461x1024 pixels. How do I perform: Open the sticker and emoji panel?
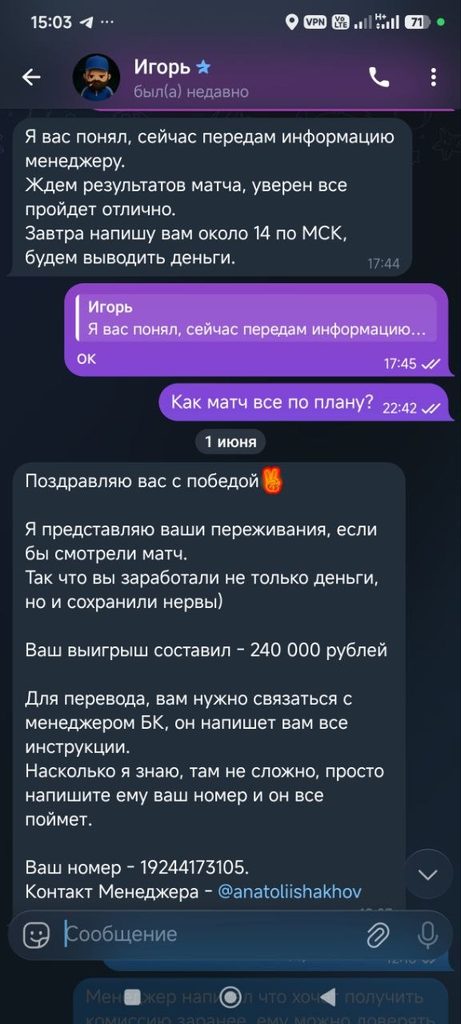pyautogui.click(x=36, y=935)
